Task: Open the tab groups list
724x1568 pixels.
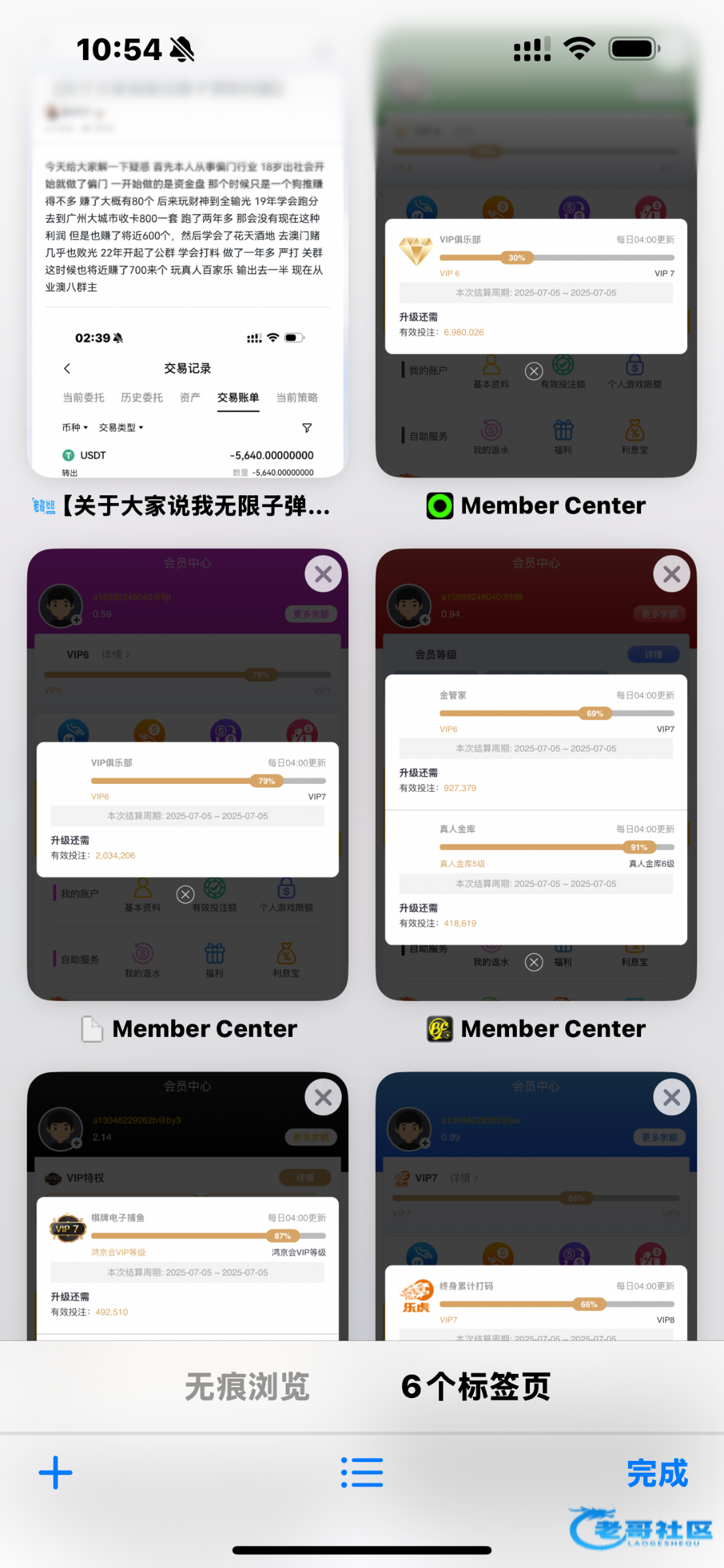Action: point(362,1473)
